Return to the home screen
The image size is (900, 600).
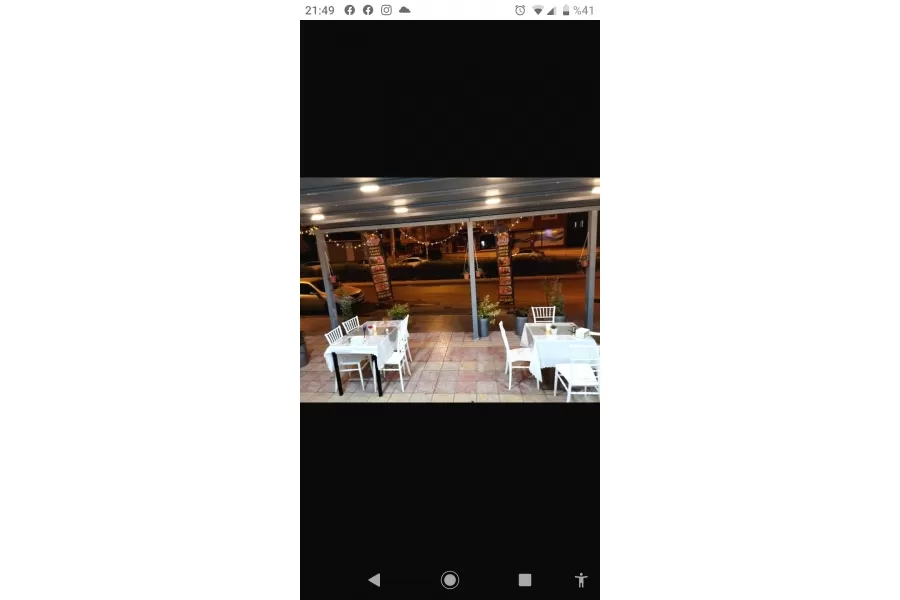[450, 580]
